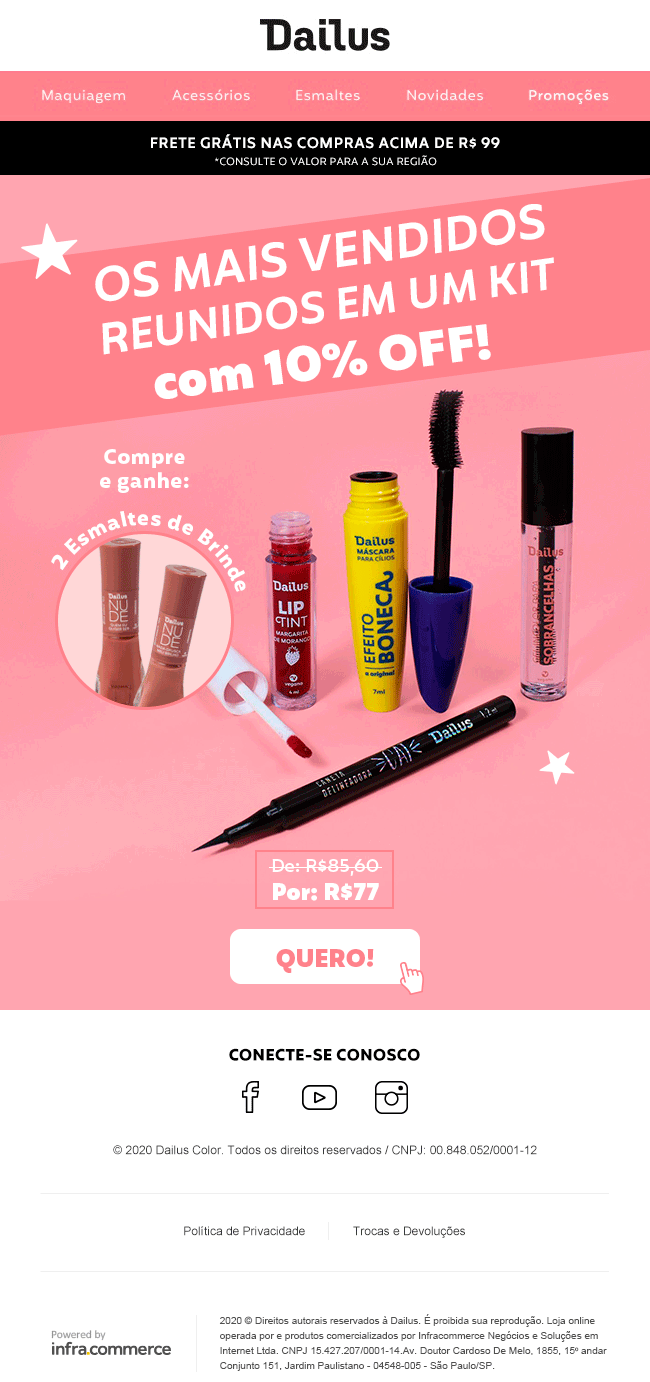The image size is (650, 1382).
Task: Tap the free shipping notice bar
Action: click(x=325, y=149)
